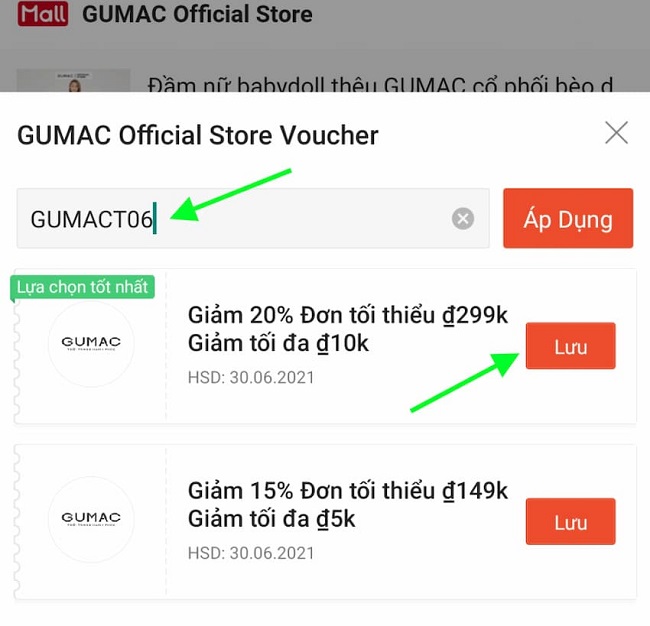Clear the entered voucher code

coord(462,219)
